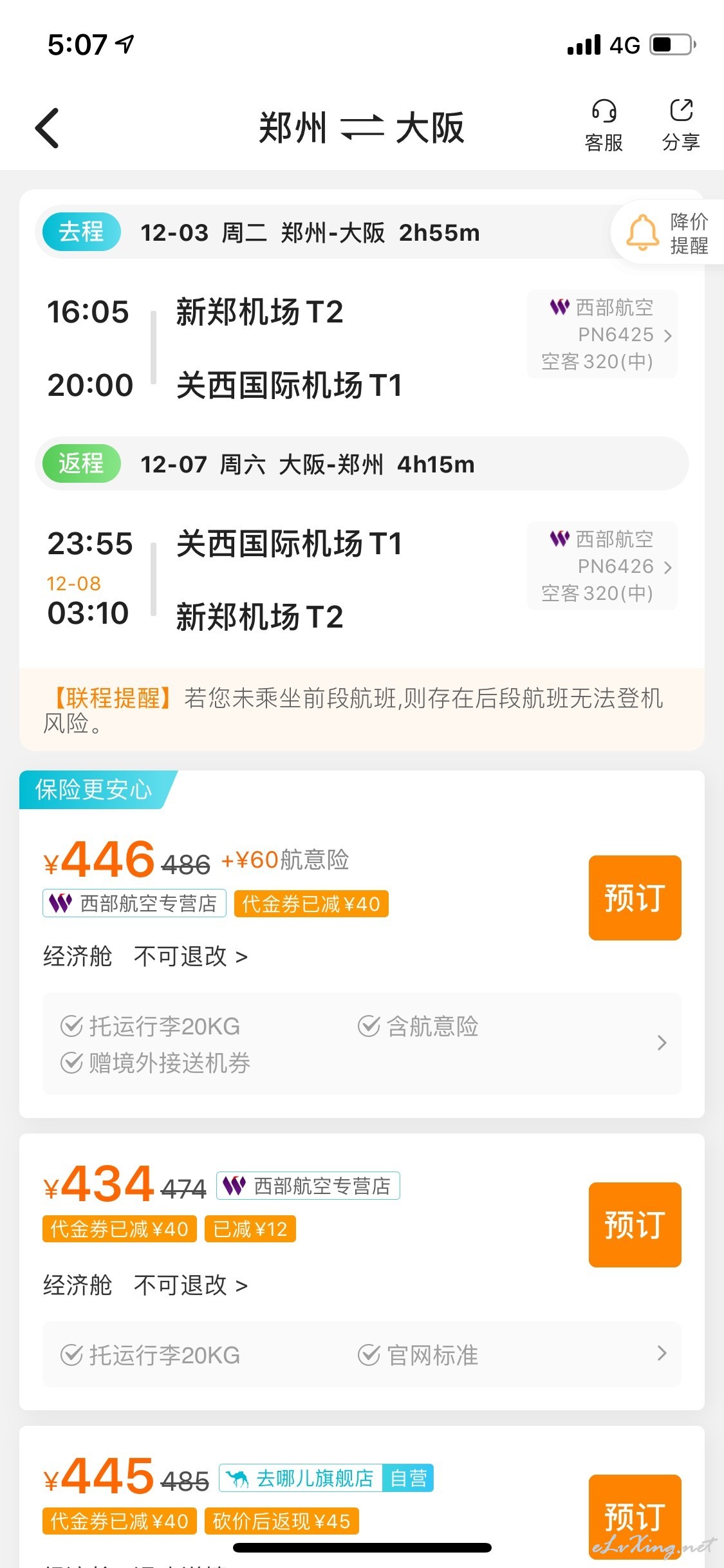Open flight PN6426 details

pos(602,566)
